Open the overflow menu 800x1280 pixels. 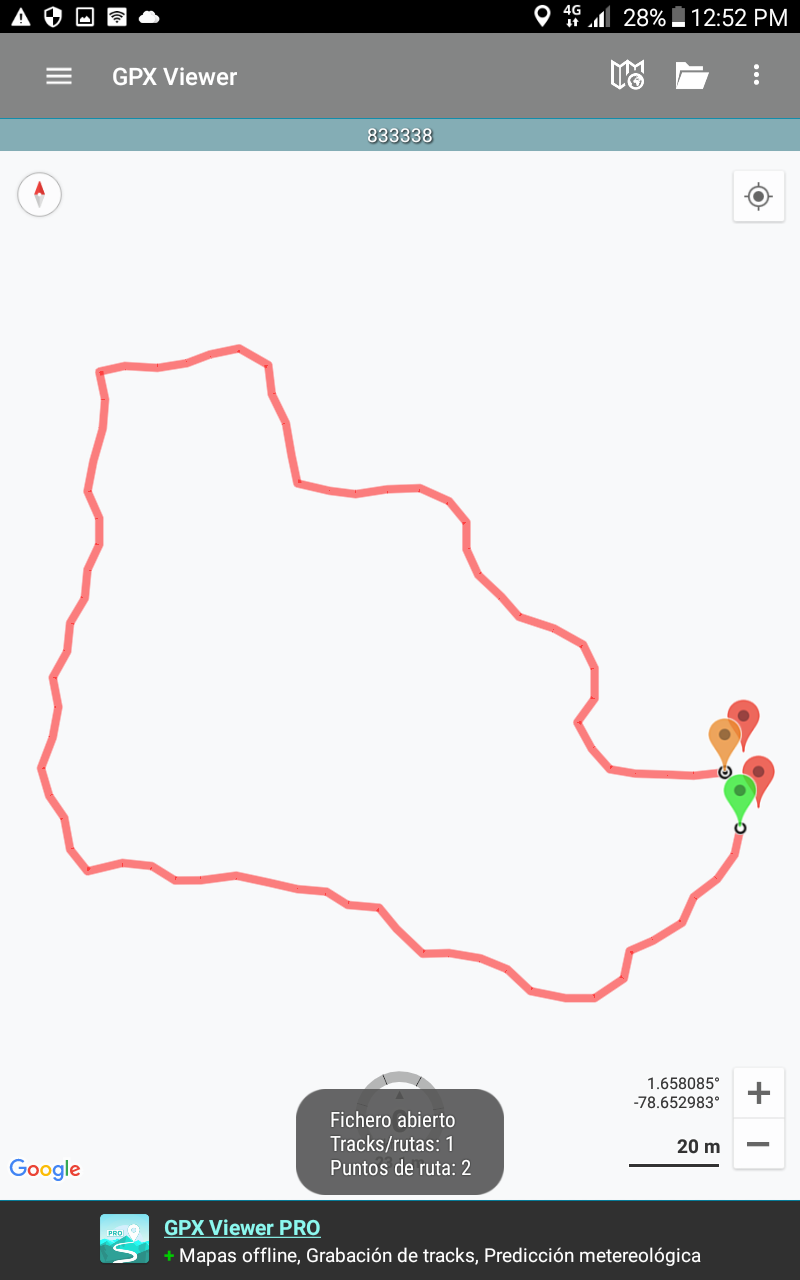coord(756,75)
